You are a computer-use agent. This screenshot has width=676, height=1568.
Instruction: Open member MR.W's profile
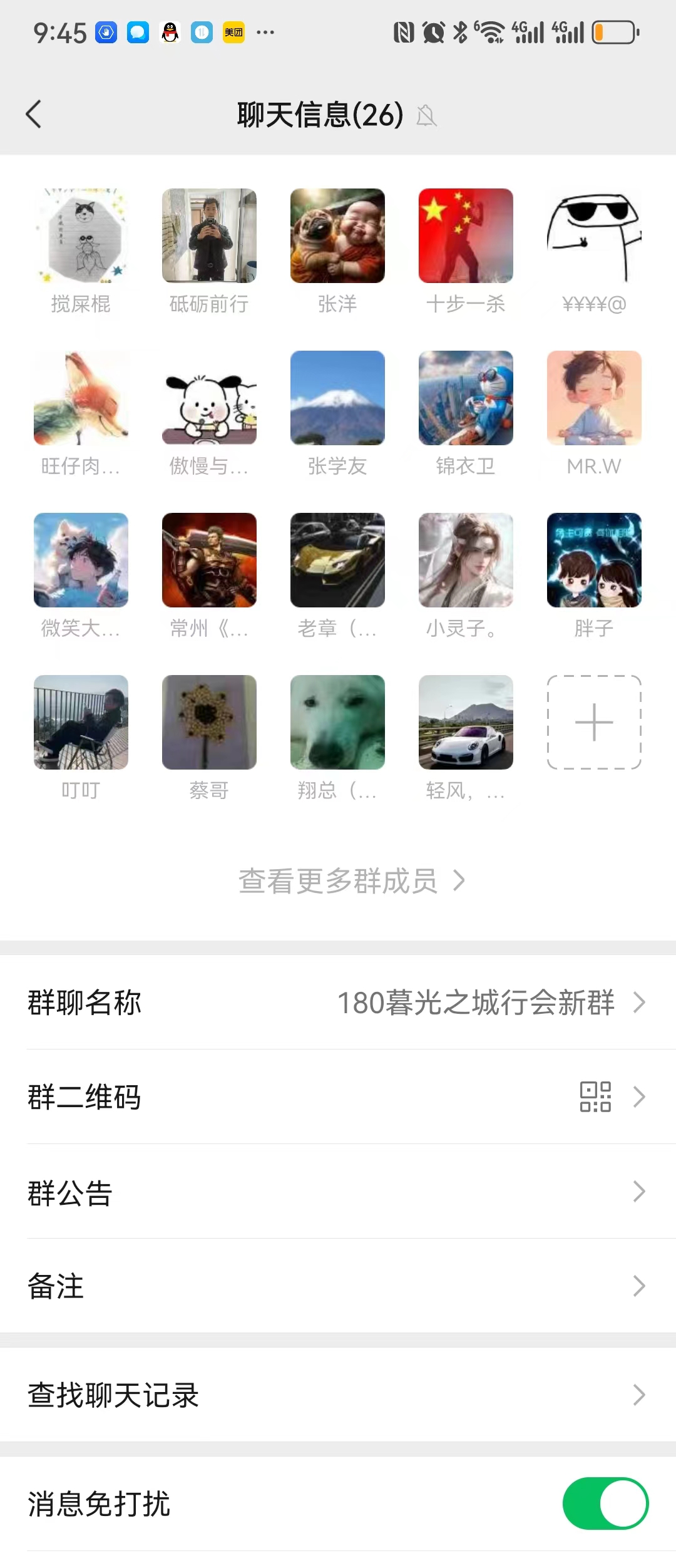pyautogui.click(x=594, y=398)
